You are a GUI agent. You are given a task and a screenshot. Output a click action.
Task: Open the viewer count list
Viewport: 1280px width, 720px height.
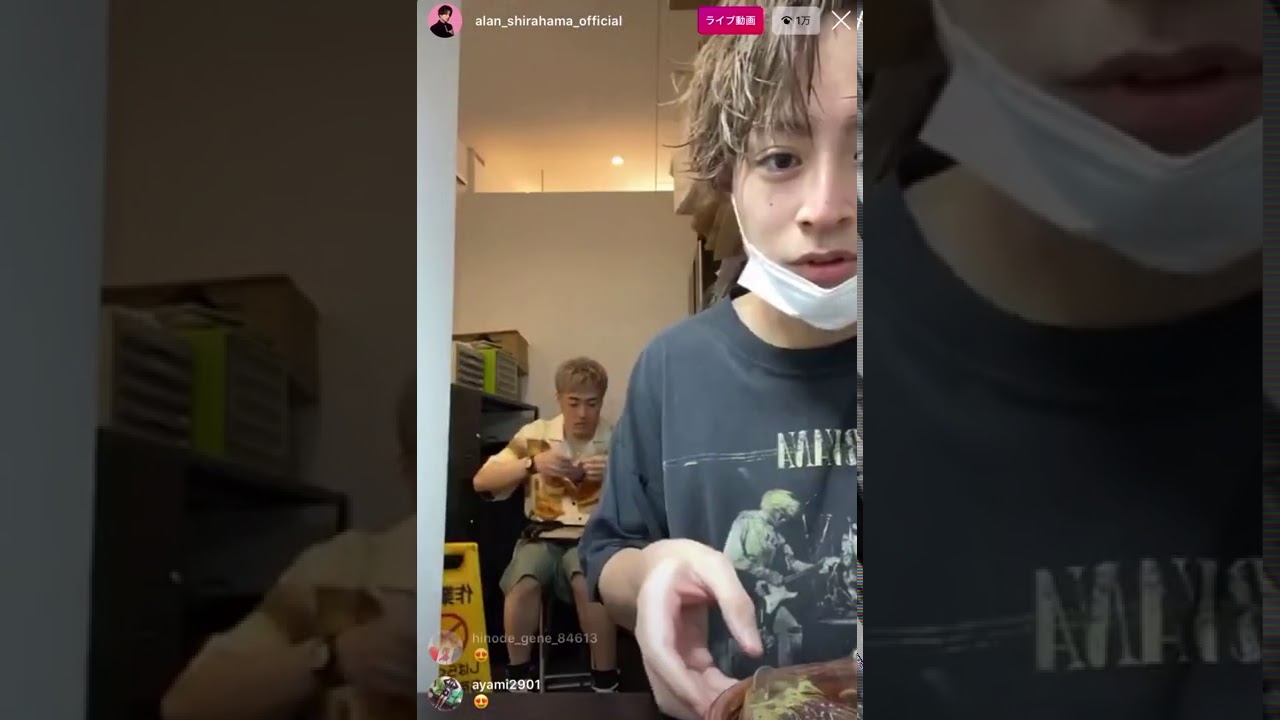[x=796, y=21]
